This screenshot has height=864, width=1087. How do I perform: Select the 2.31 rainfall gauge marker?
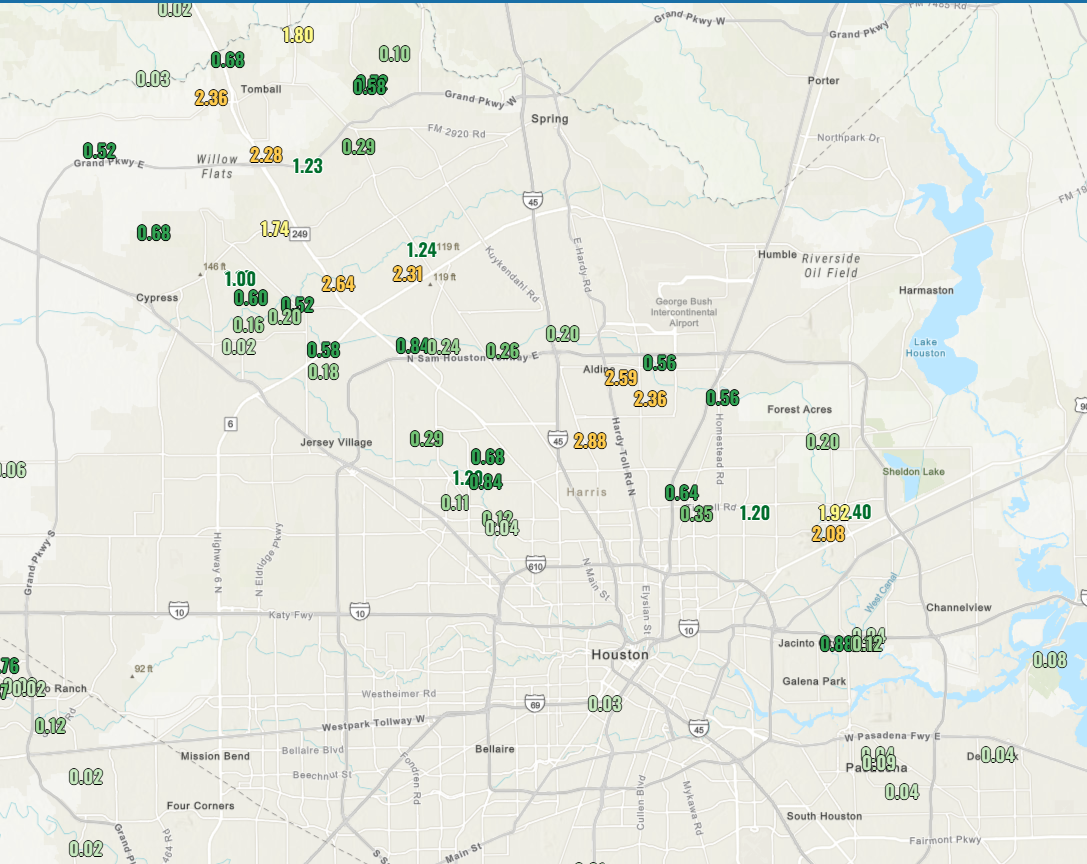(408, 274)
